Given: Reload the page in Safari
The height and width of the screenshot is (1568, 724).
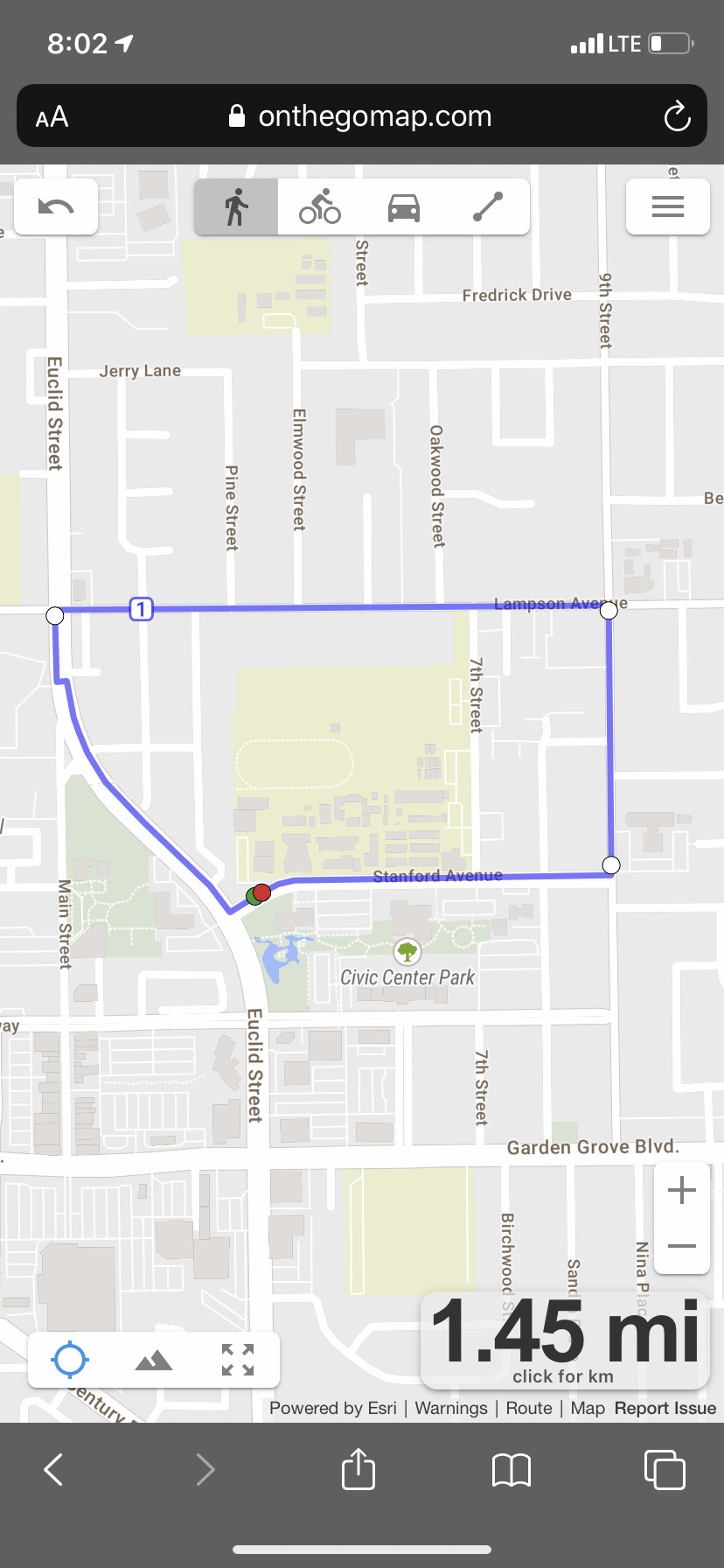Looking at the screenshot, I should pos(677,116).
